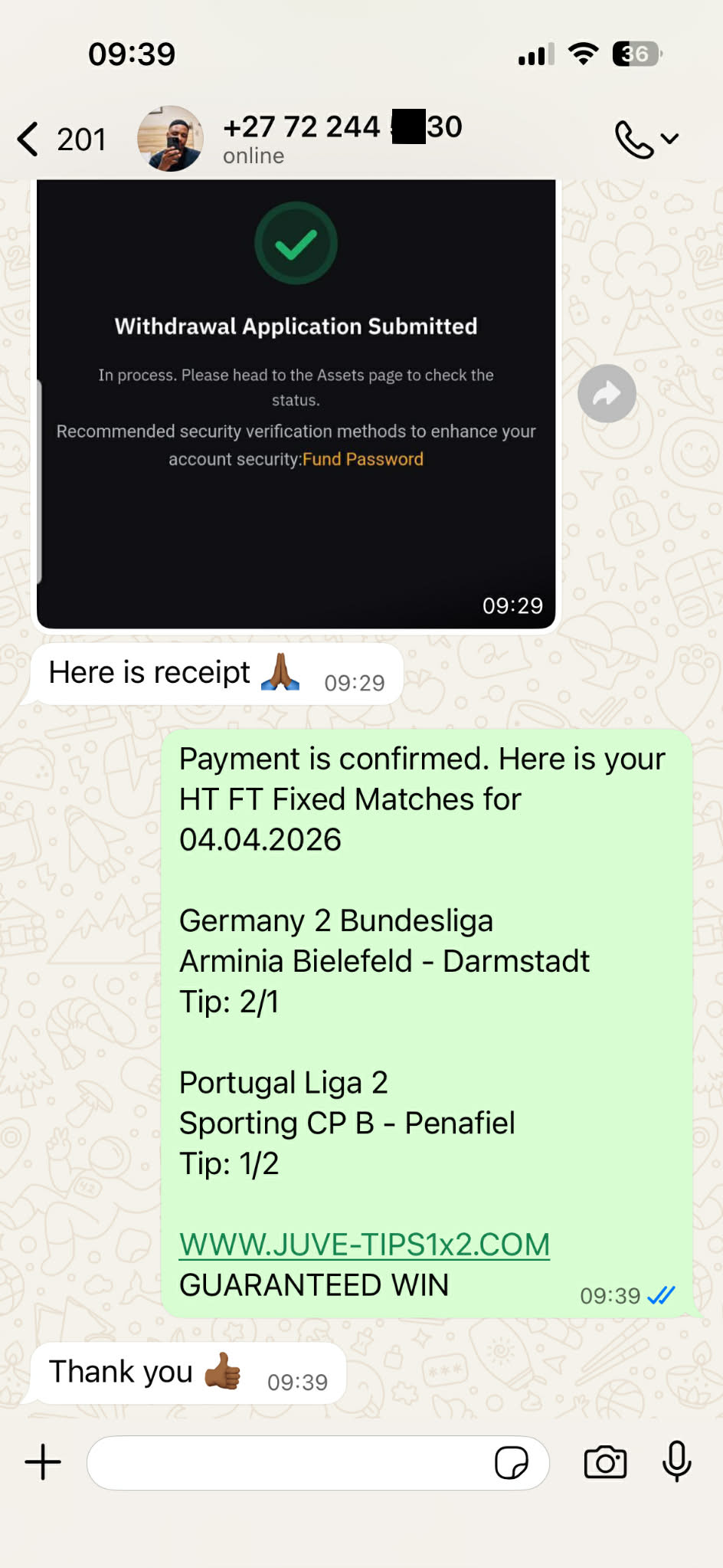Open the Withdrawal Application Submitted image
Screen dimensions: 723x1568
coord(296,404)
